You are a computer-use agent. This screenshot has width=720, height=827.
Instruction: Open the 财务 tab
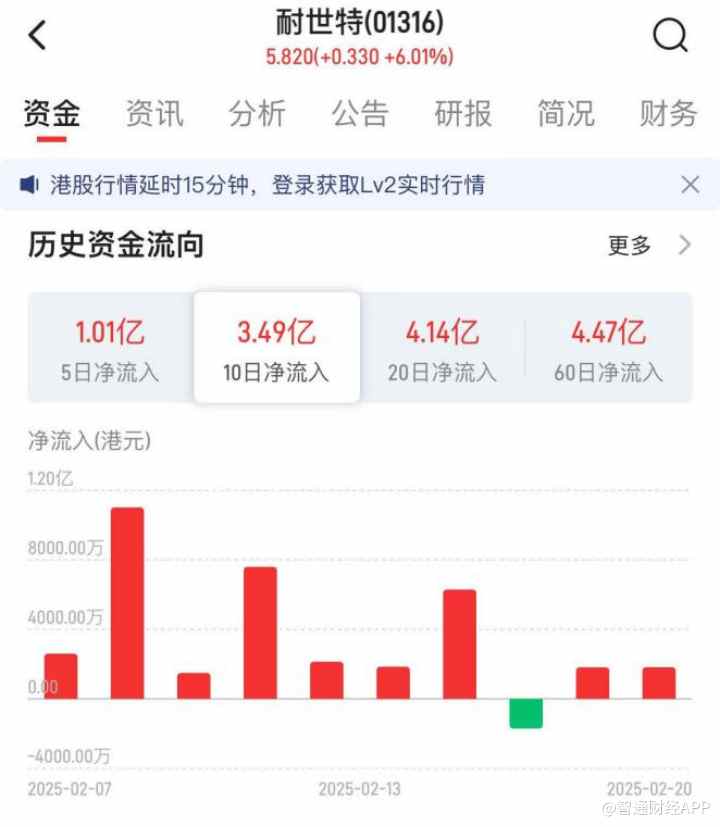click(668, 114)
